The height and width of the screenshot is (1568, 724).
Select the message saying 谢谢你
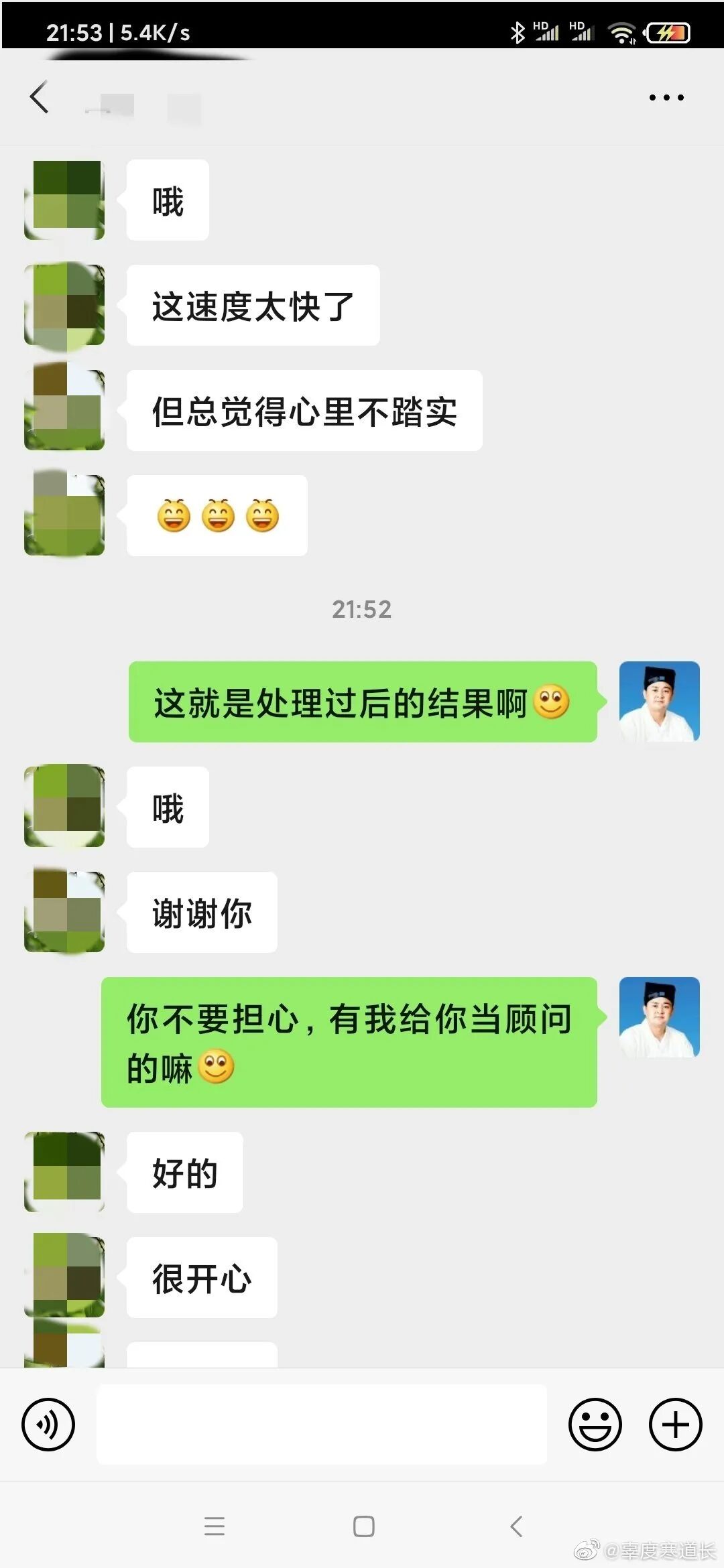click(x=200, y=911)
